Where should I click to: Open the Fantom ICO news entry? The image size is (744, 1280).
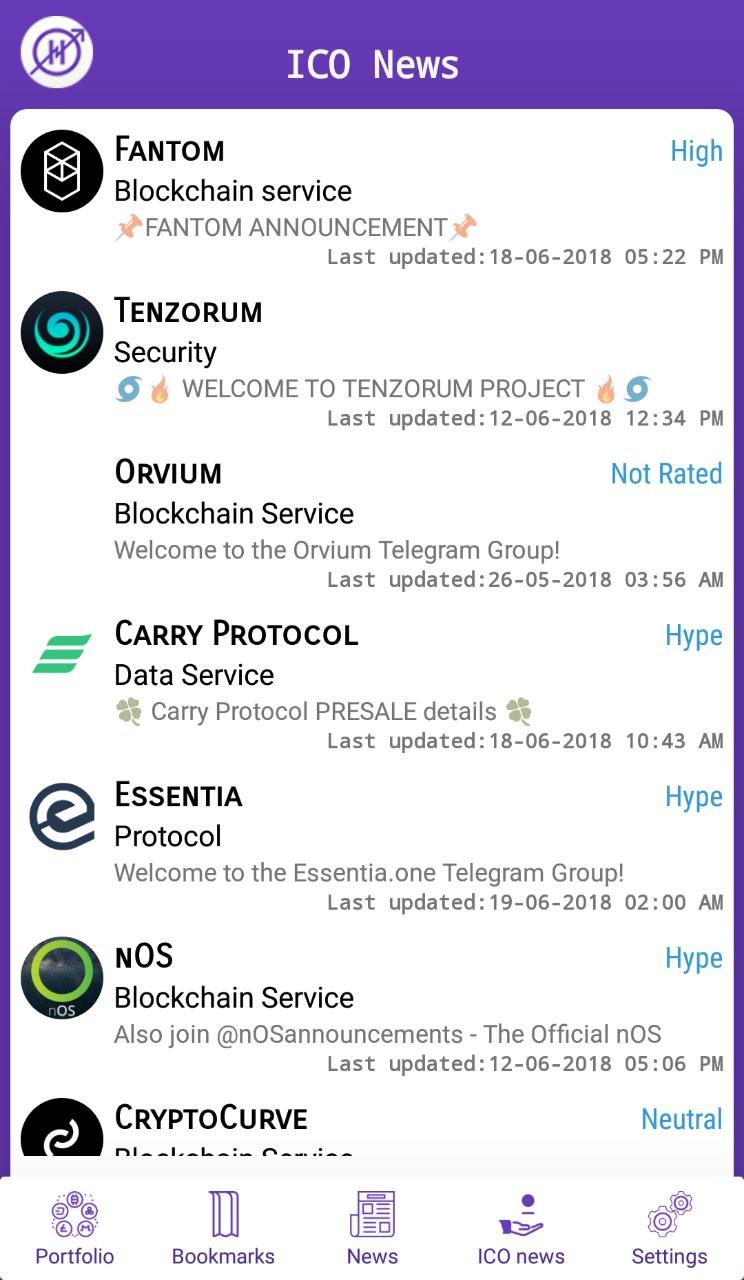372,200
